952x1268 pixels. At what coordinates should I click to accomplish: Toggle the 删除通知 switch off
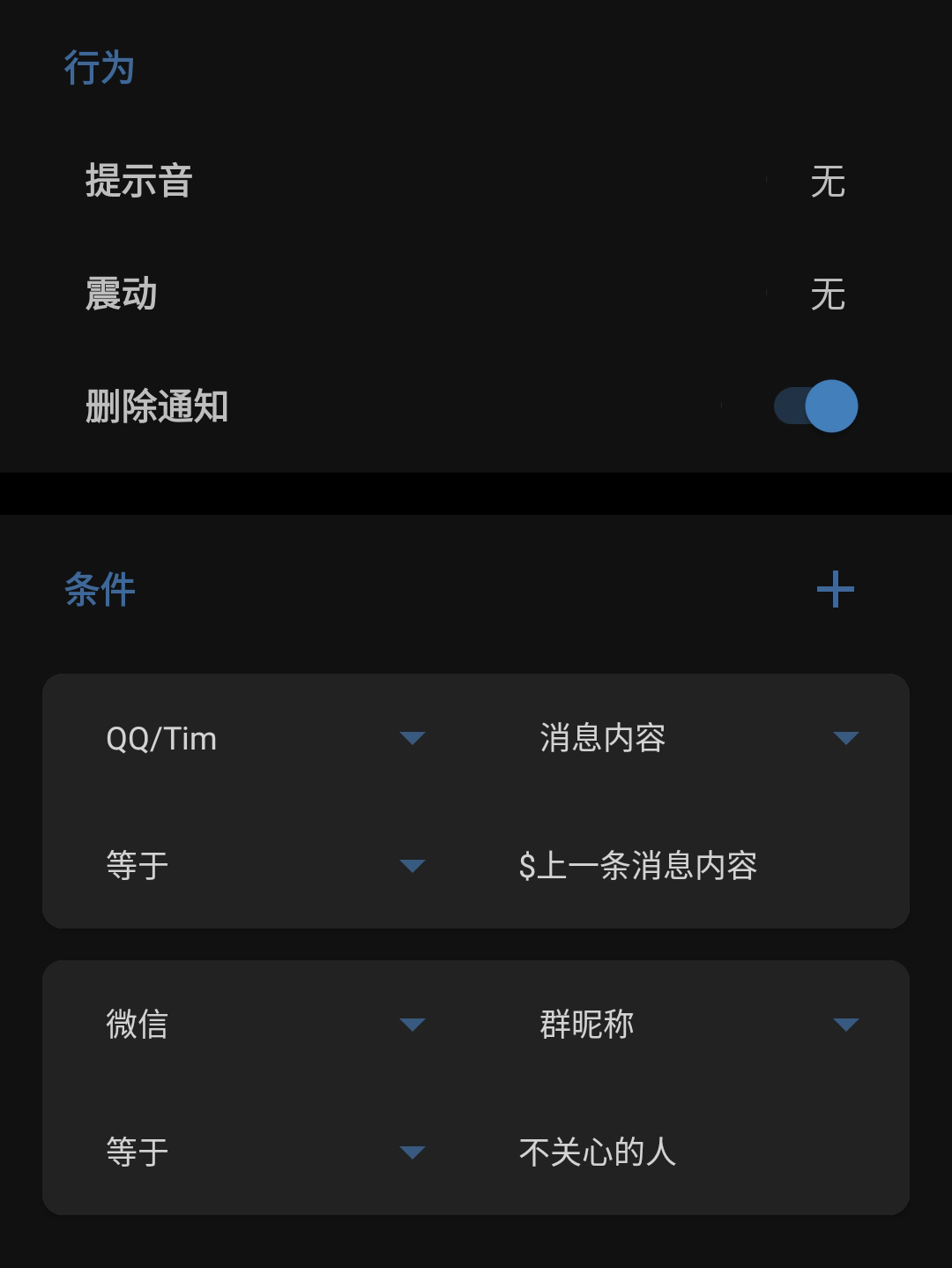(x=816, y=407)
